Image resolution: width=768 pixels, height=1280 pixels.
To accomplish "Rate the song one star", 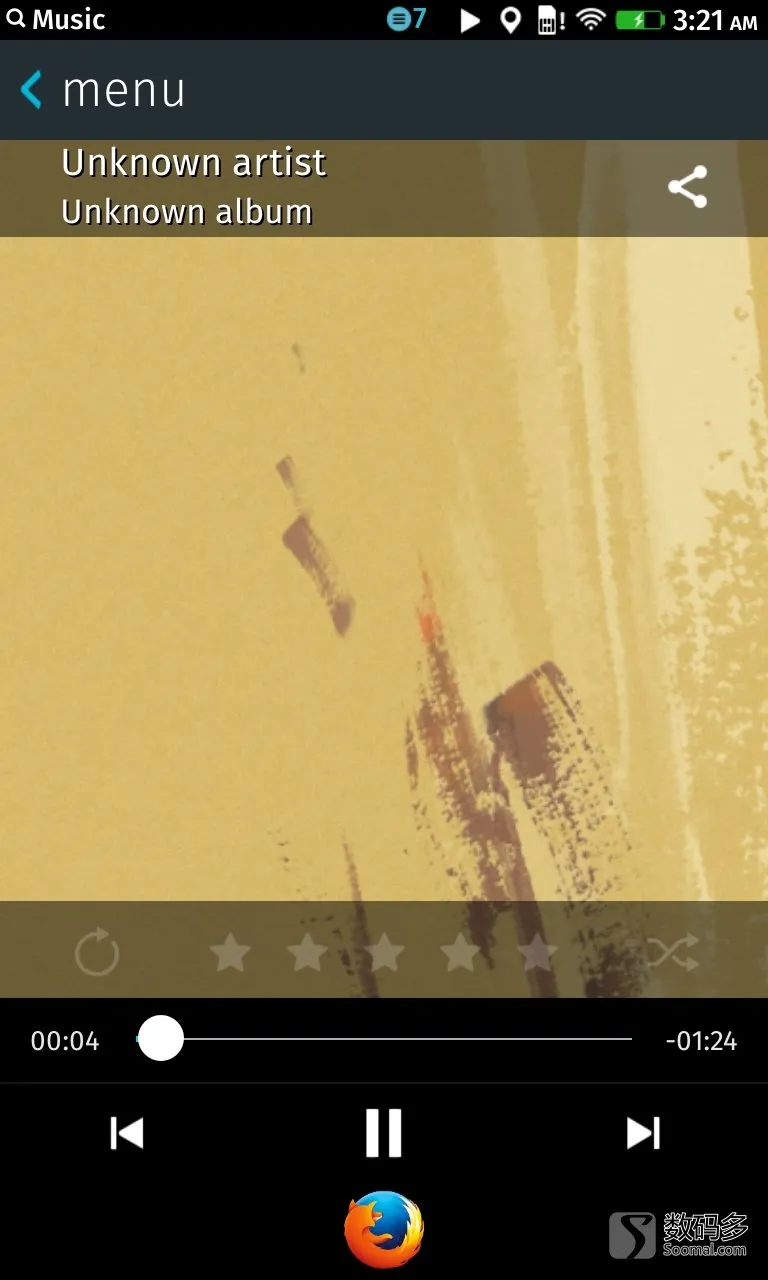I will [230, 952].
